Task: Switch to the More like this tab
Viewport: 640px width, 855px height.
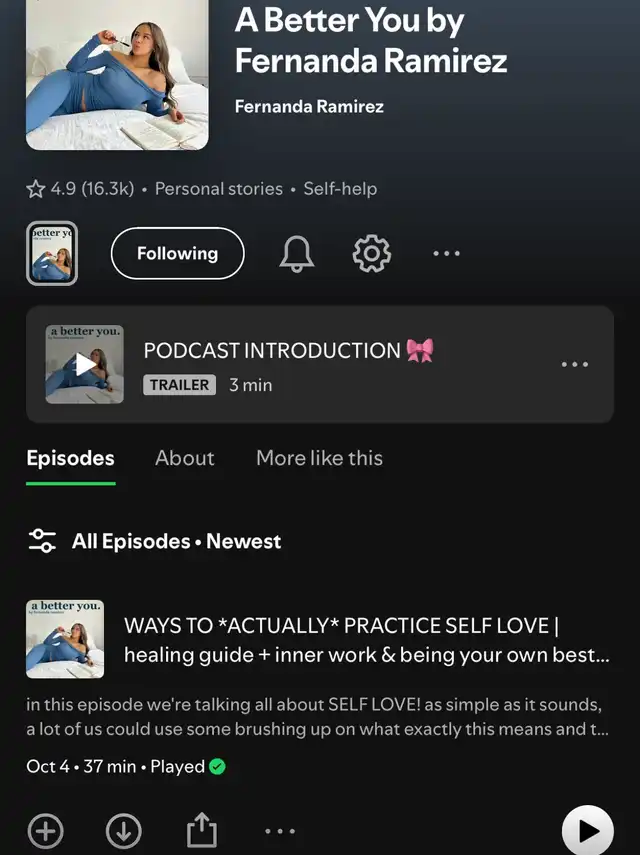Action: click(x=319, y=458)
